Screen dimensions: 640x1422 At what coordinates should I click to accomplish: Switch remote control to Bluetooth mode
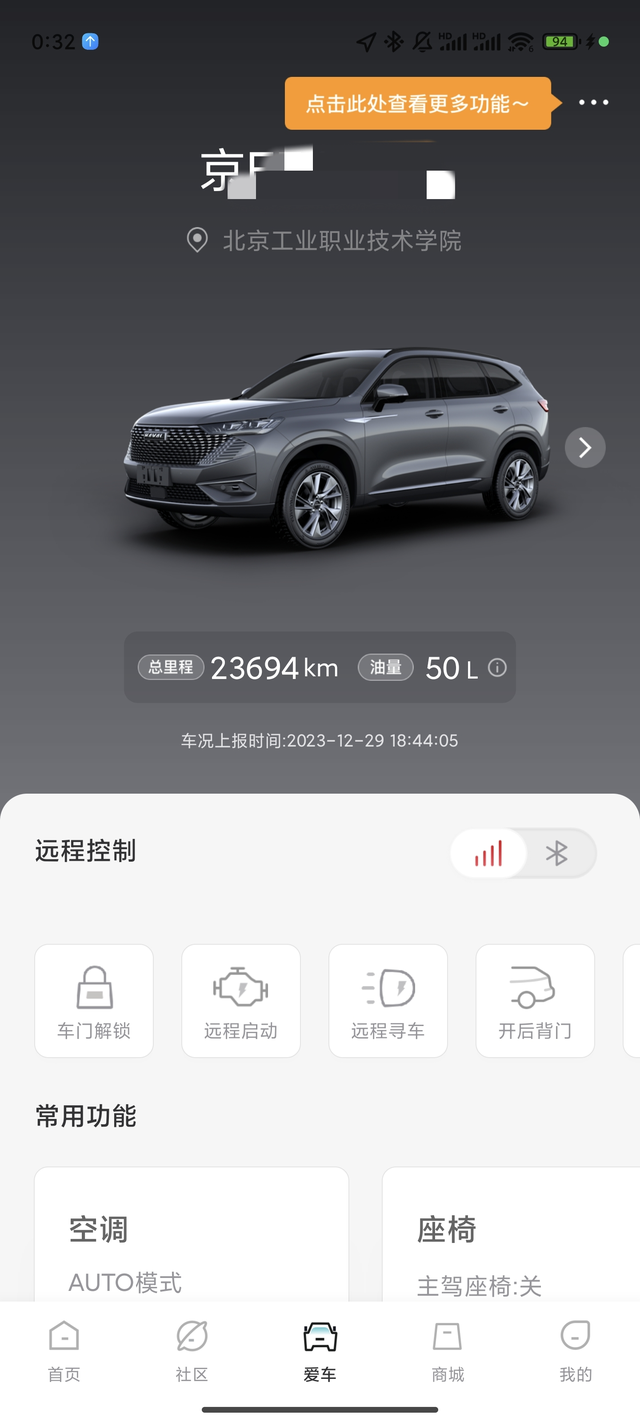click(557, 853)
